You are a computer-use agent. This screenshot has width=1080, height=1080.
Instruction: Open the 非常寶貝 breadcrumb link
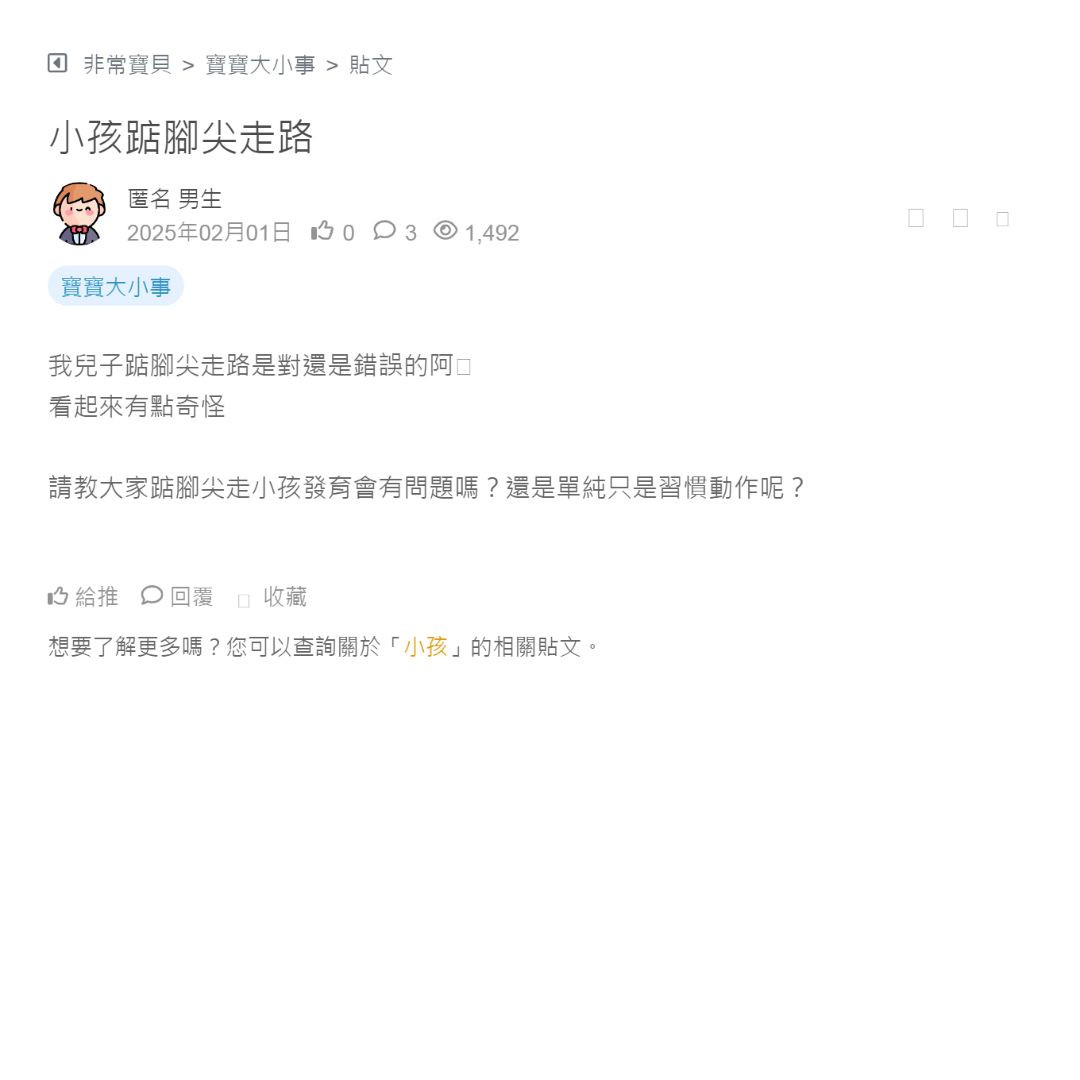[127, 65]
